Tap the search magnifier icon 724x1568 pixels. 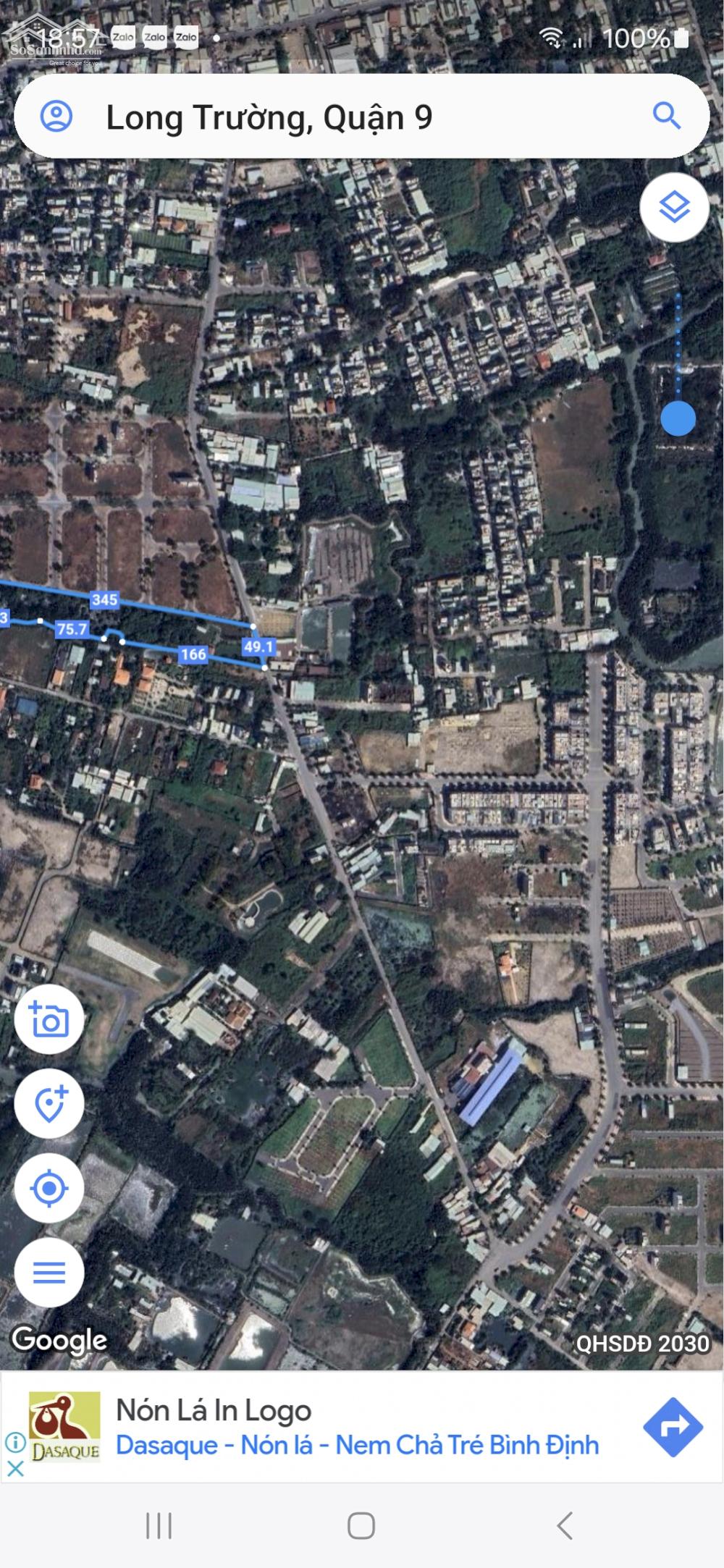click(666, 116)
